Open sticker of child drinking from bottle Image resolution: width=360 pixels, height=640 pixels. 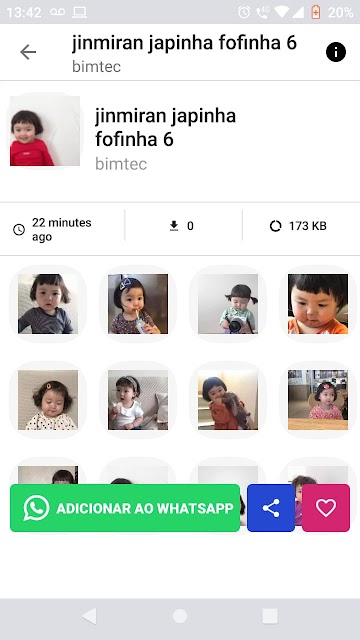click(138, 304)
